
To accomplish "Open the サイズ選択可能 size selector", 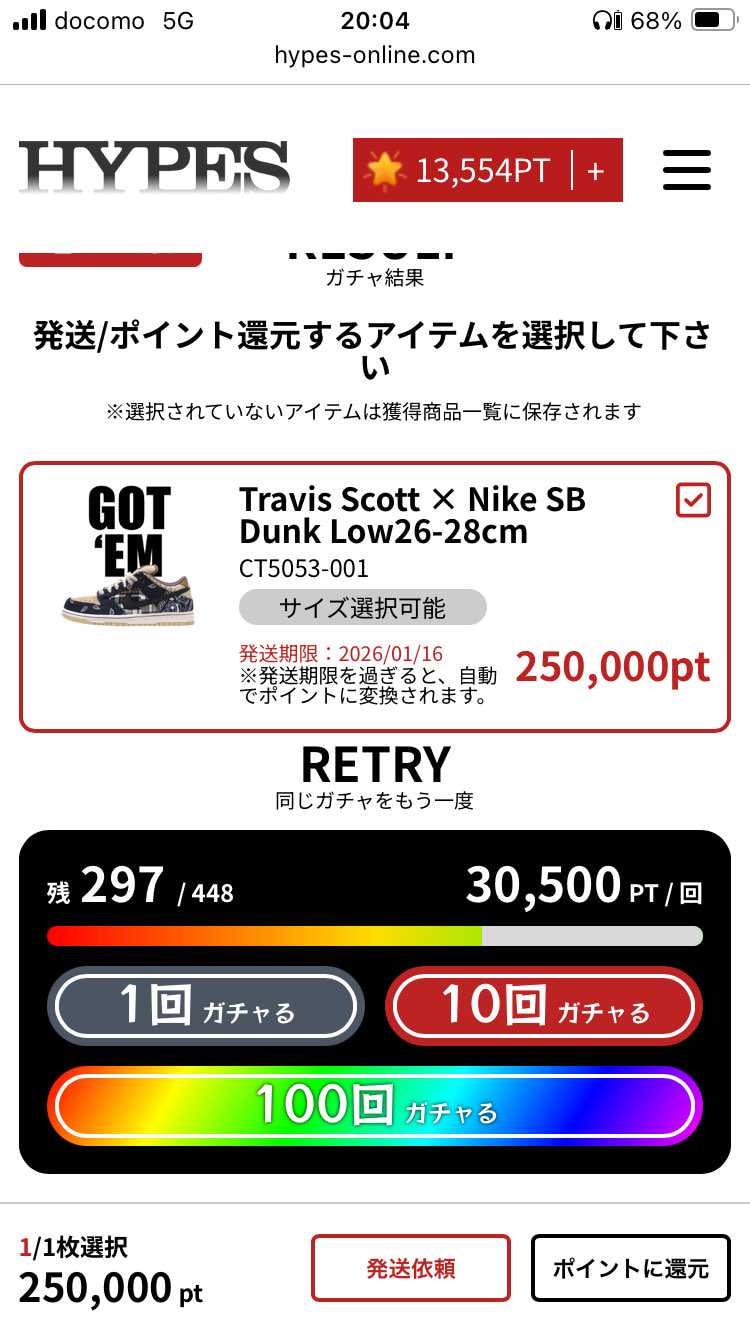I will 361,608.
